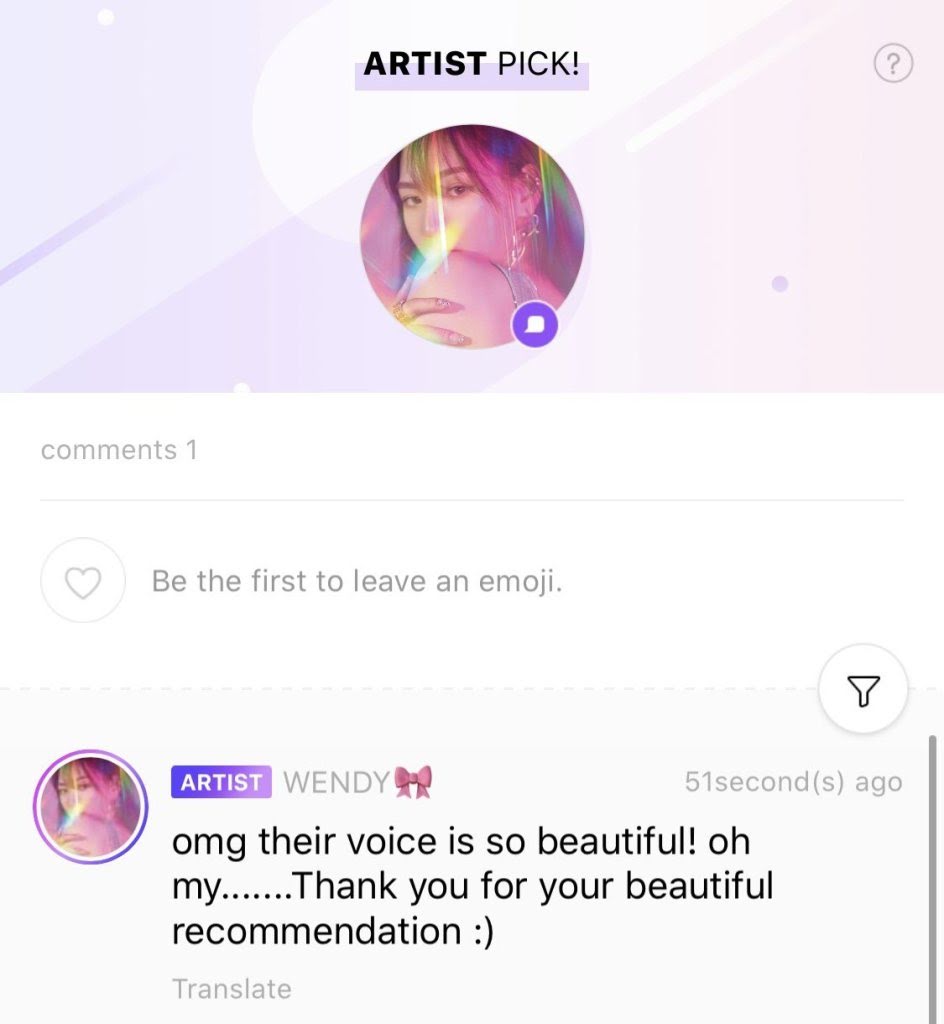Open the help question mark icon

click(893, 66)
